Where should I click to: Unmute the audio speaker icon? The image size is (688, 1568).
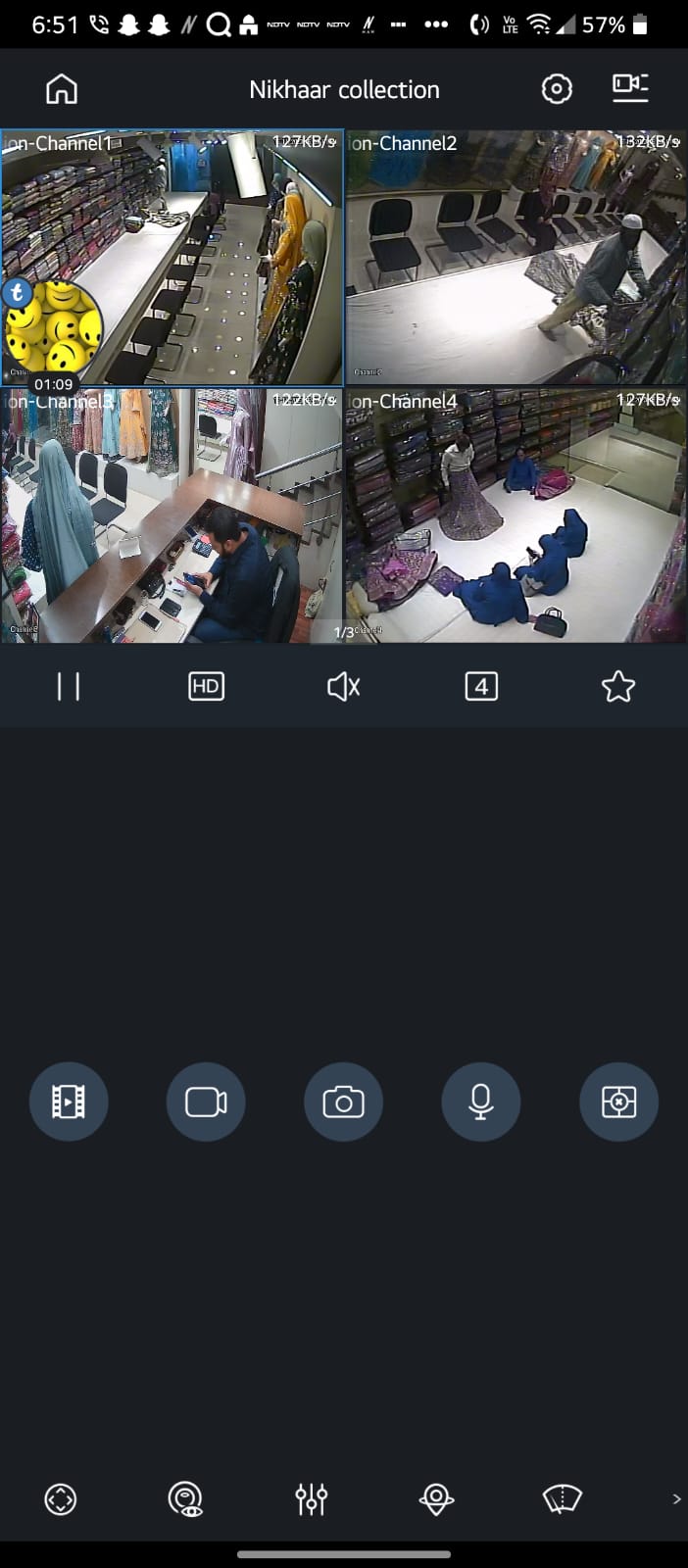coord(344,686)
